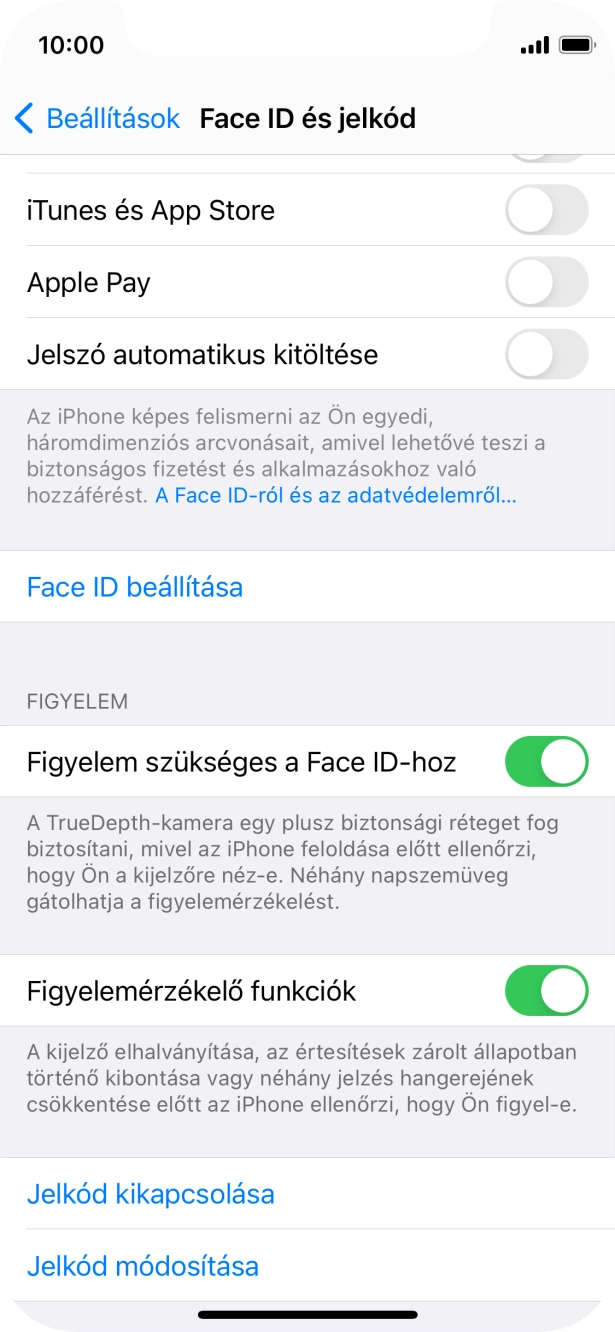This screenshot has height=1332, width=615.
Task: Enable iTunes és App Store toggle
Action: pyautogui.click(x=546, y=210)
